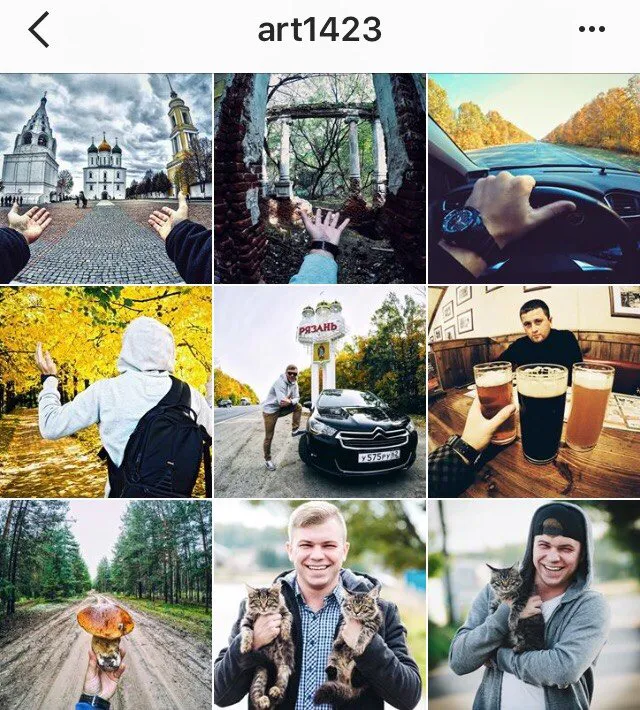This screenshot has height=710, width=640.
Task: Open the photo of ruined brick arch with columns
Action: tap(320, 178)
